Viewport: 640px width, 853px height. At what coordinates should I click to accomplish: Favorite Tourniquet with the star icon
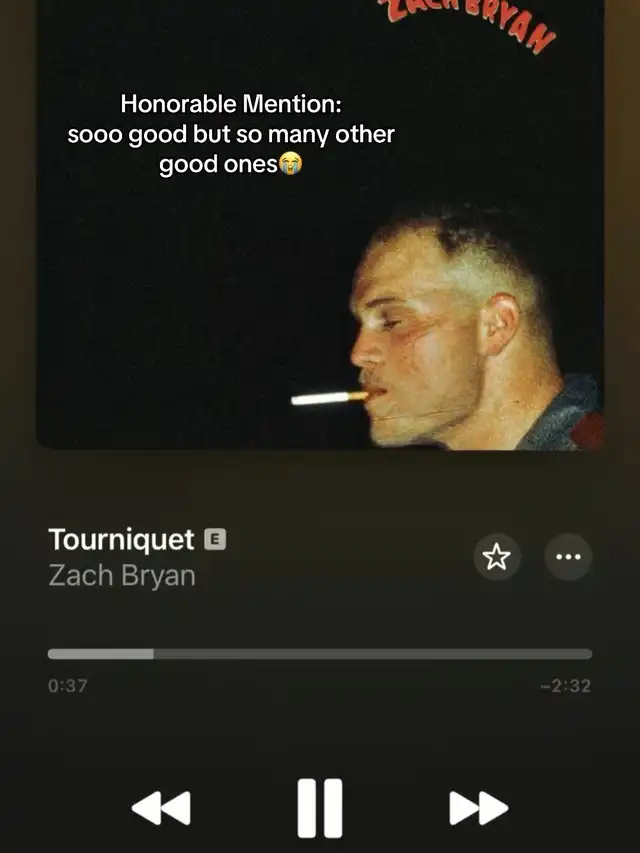497,558
